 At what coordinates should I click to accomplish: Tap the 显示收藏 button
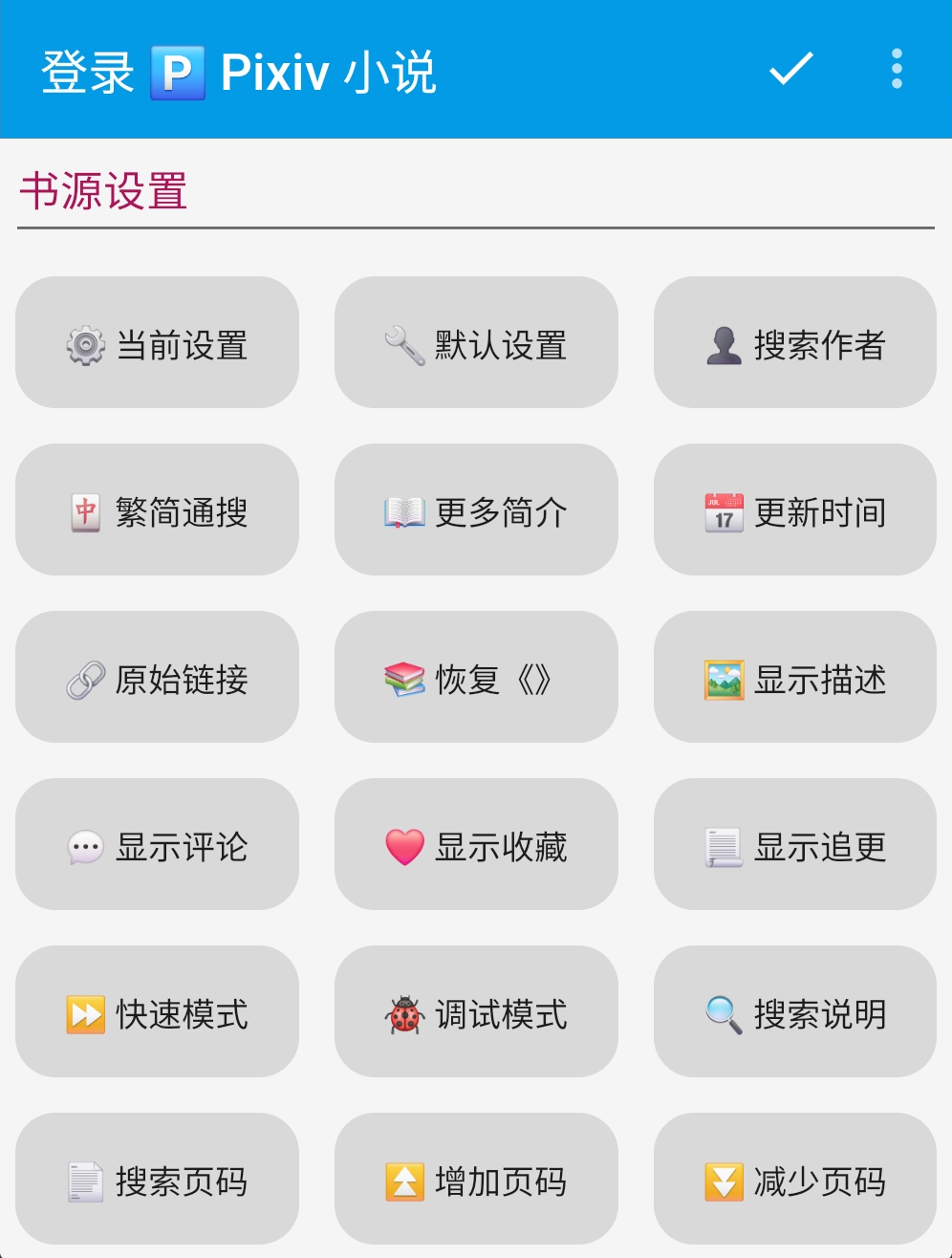pos(476,846)
